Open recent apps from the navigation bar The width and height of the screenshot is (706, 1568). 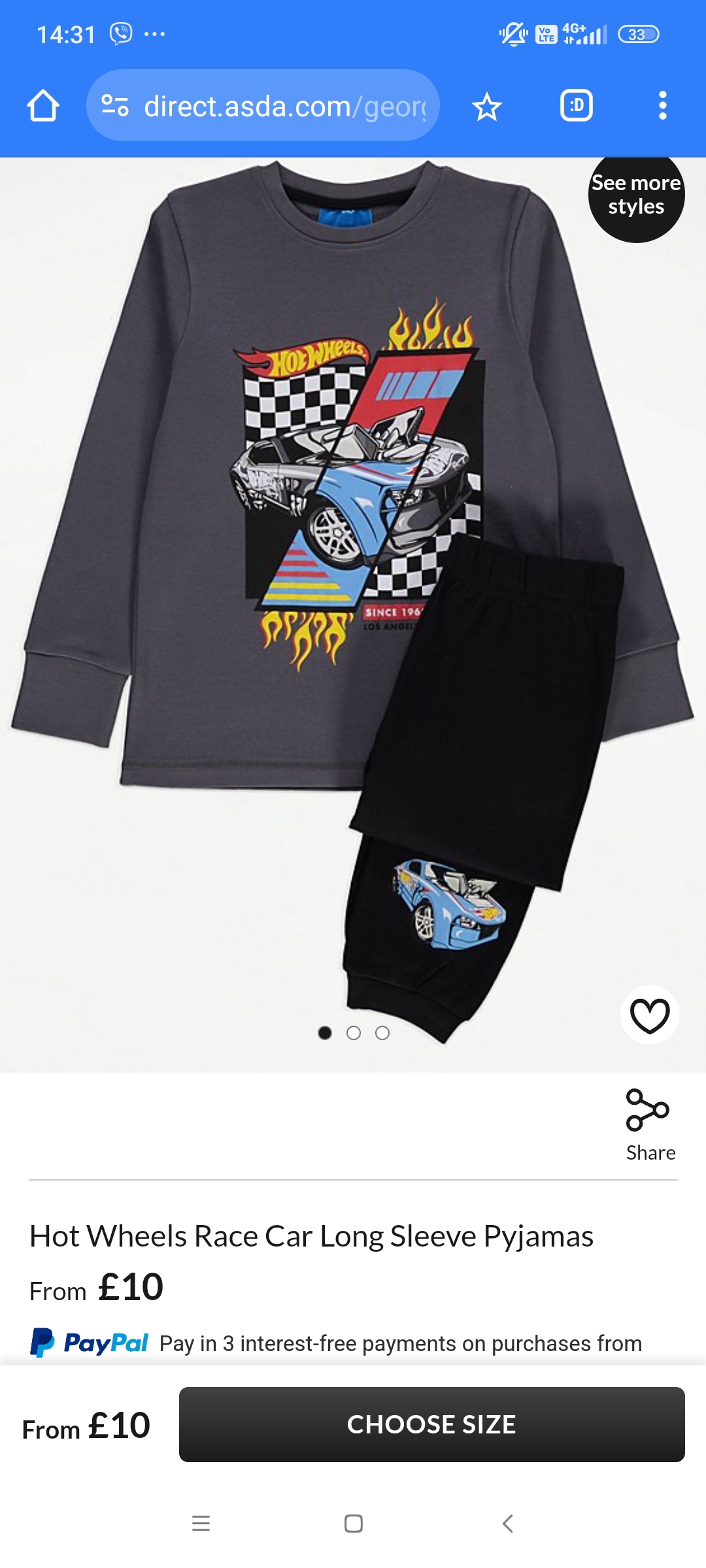(x=201, y=1524)
